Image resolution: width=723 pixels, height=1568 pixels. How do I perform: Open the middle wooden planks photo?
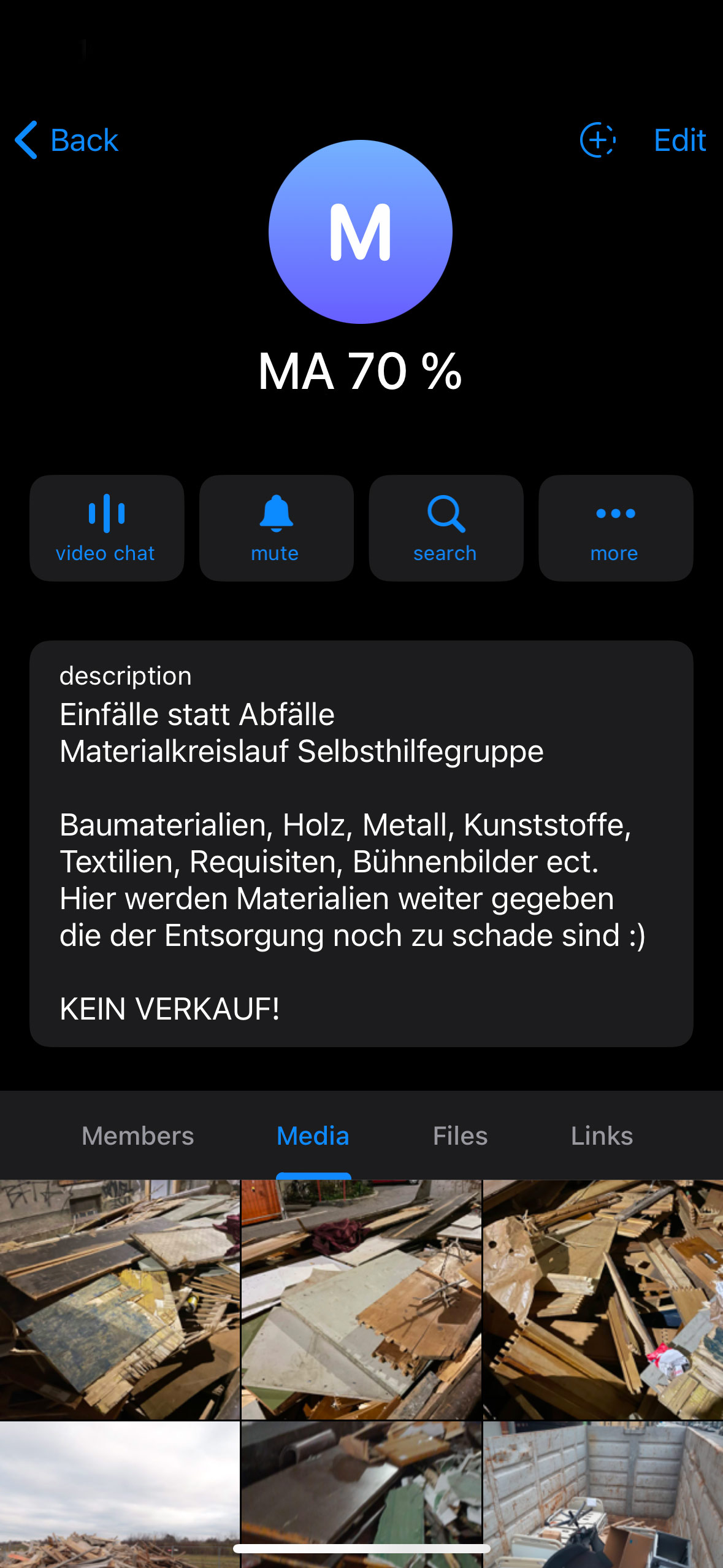(361, 1299)
